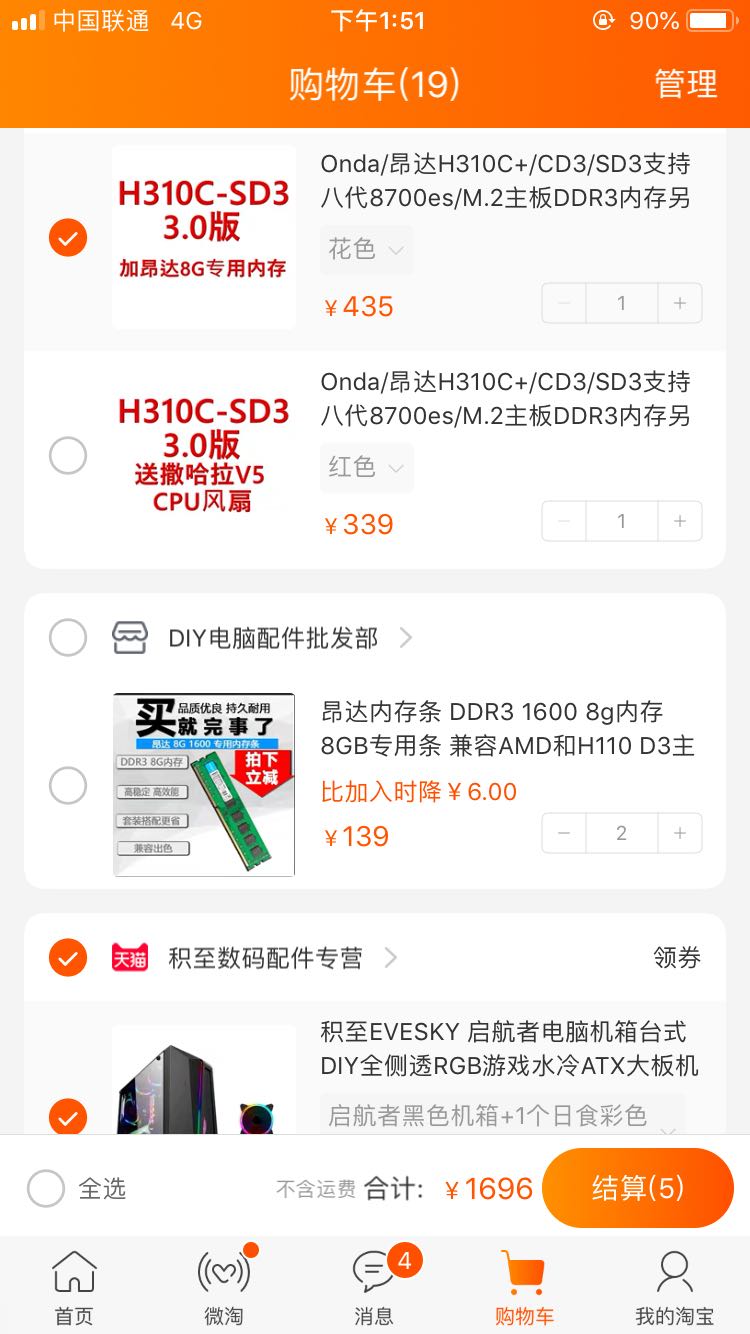This screenshot has height=1334, width=750.
Task: Open the DIY电脑配件批发部 shop page
Action: click(273, 638)
